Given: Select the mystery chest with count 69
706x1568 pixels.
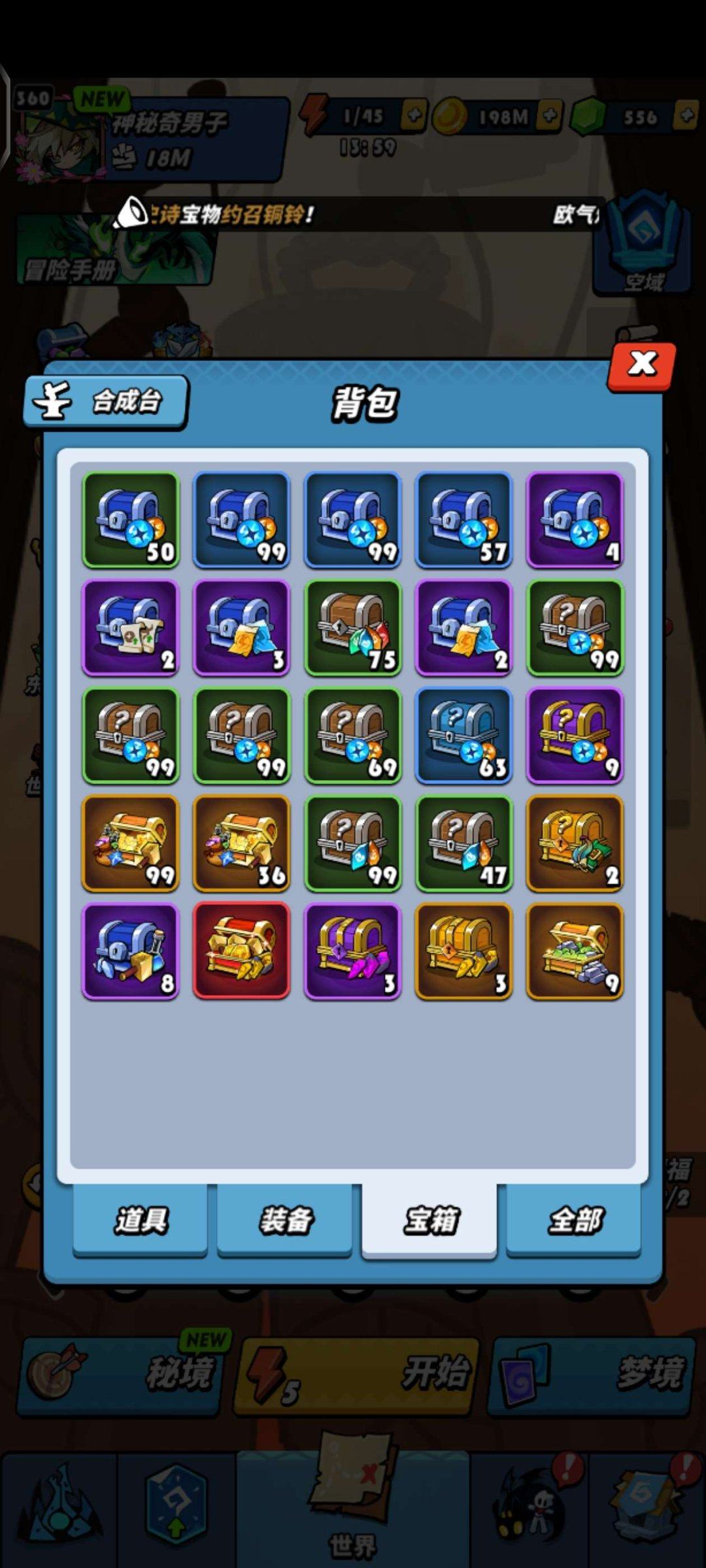Looking at the screenshot, I should (x=352, y=735).
